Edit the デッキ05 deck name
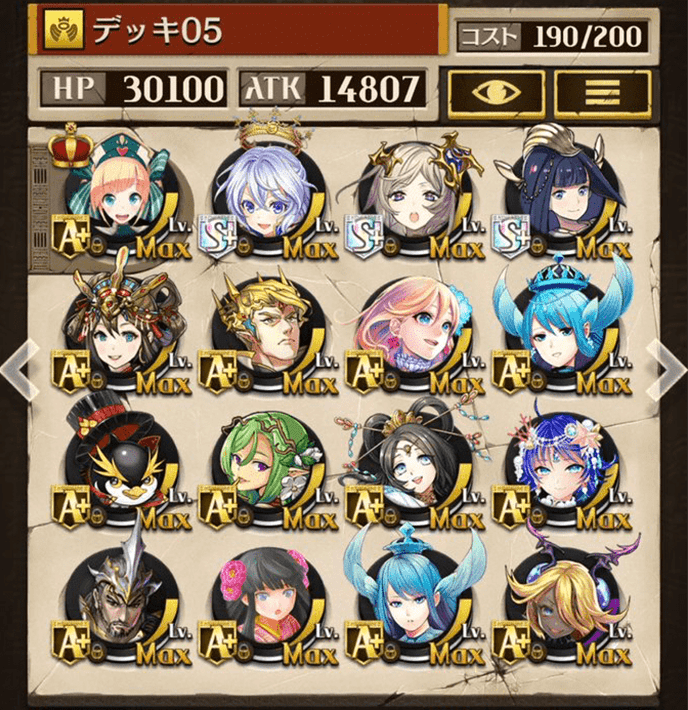The height and width of the screenshot is (710, 688). [x=240, y=32]
